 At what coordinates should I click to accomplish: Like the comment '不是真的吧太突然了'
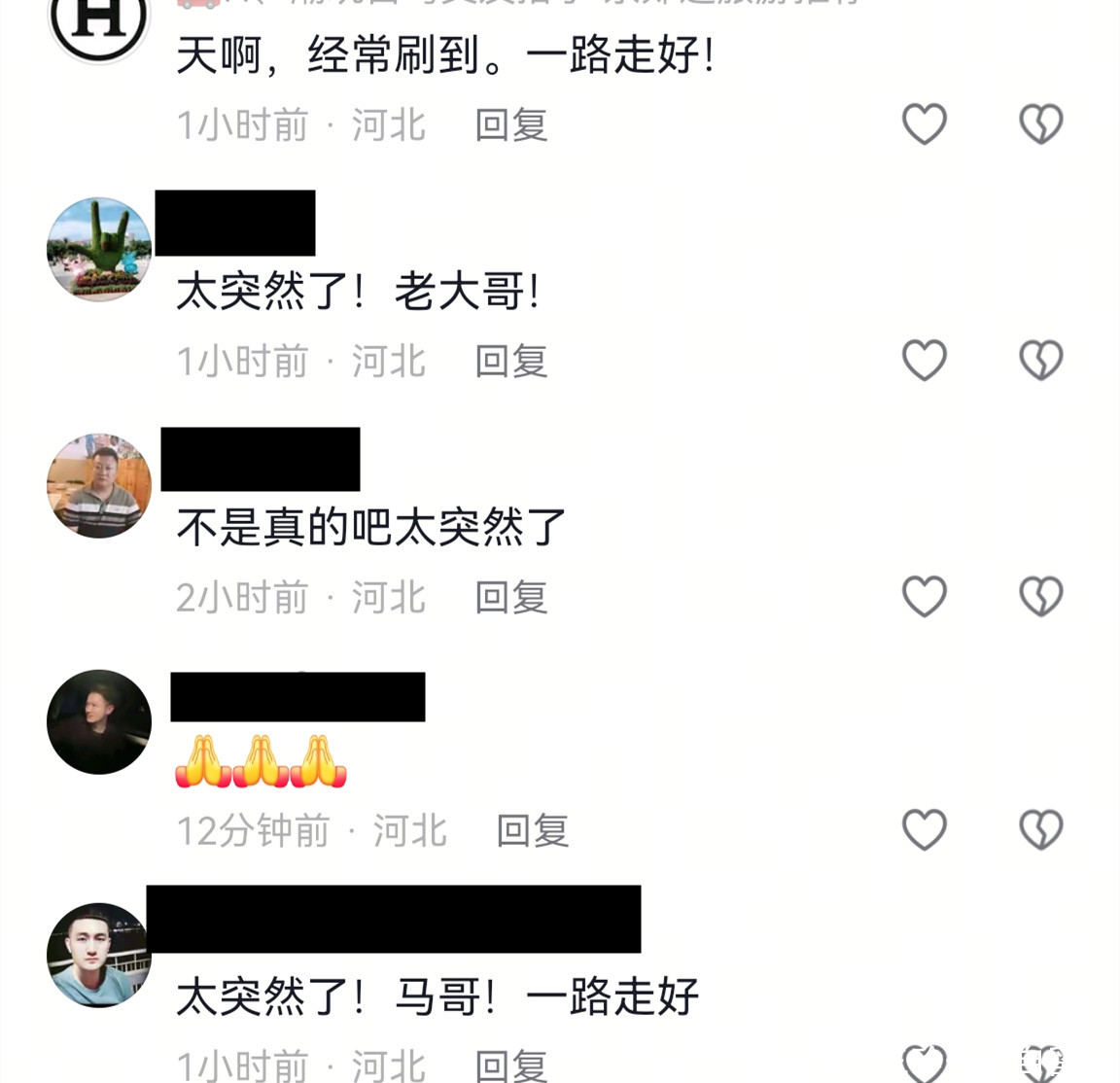[924, 596]
